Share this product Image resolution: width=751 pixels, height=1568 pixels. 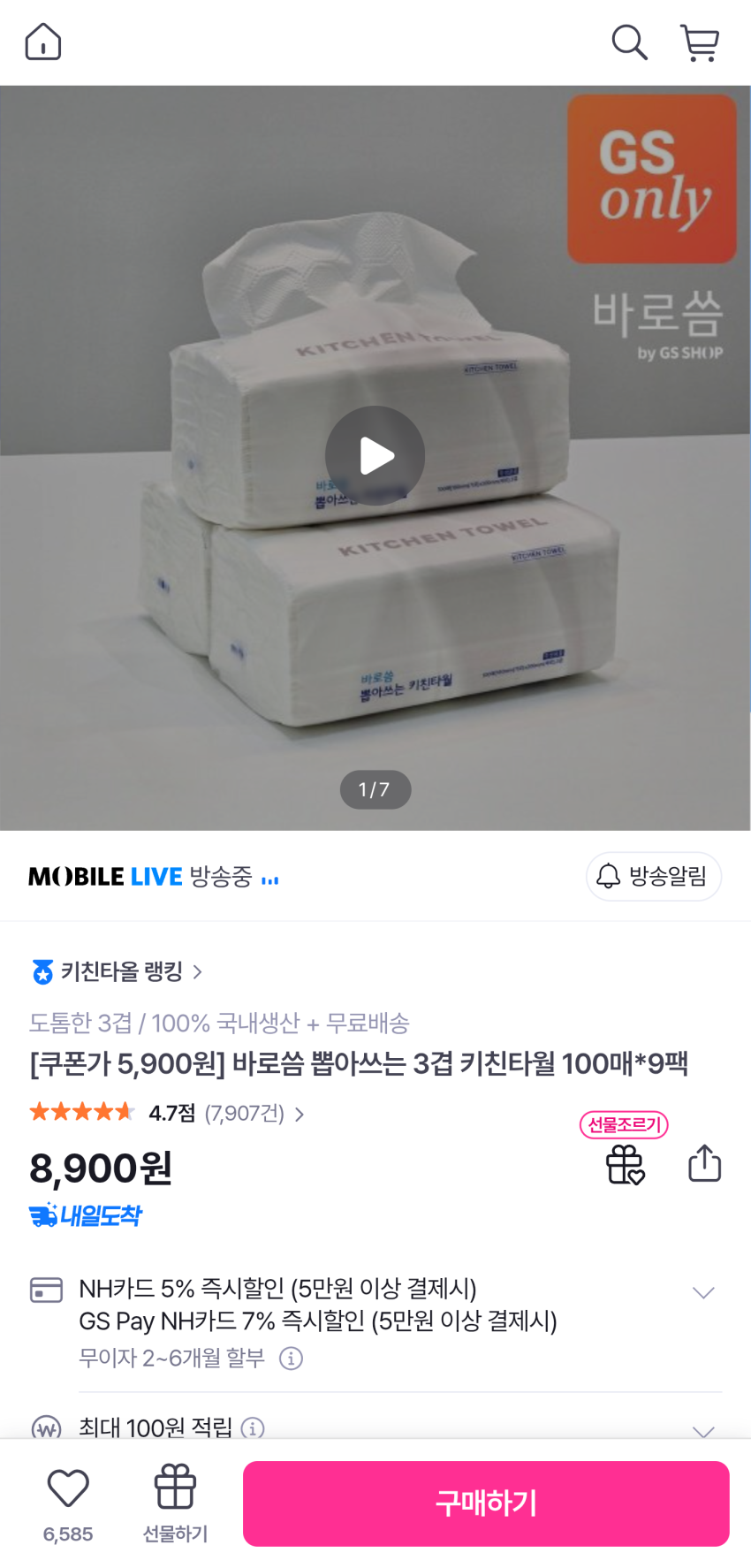click(x=704, y=1163)
